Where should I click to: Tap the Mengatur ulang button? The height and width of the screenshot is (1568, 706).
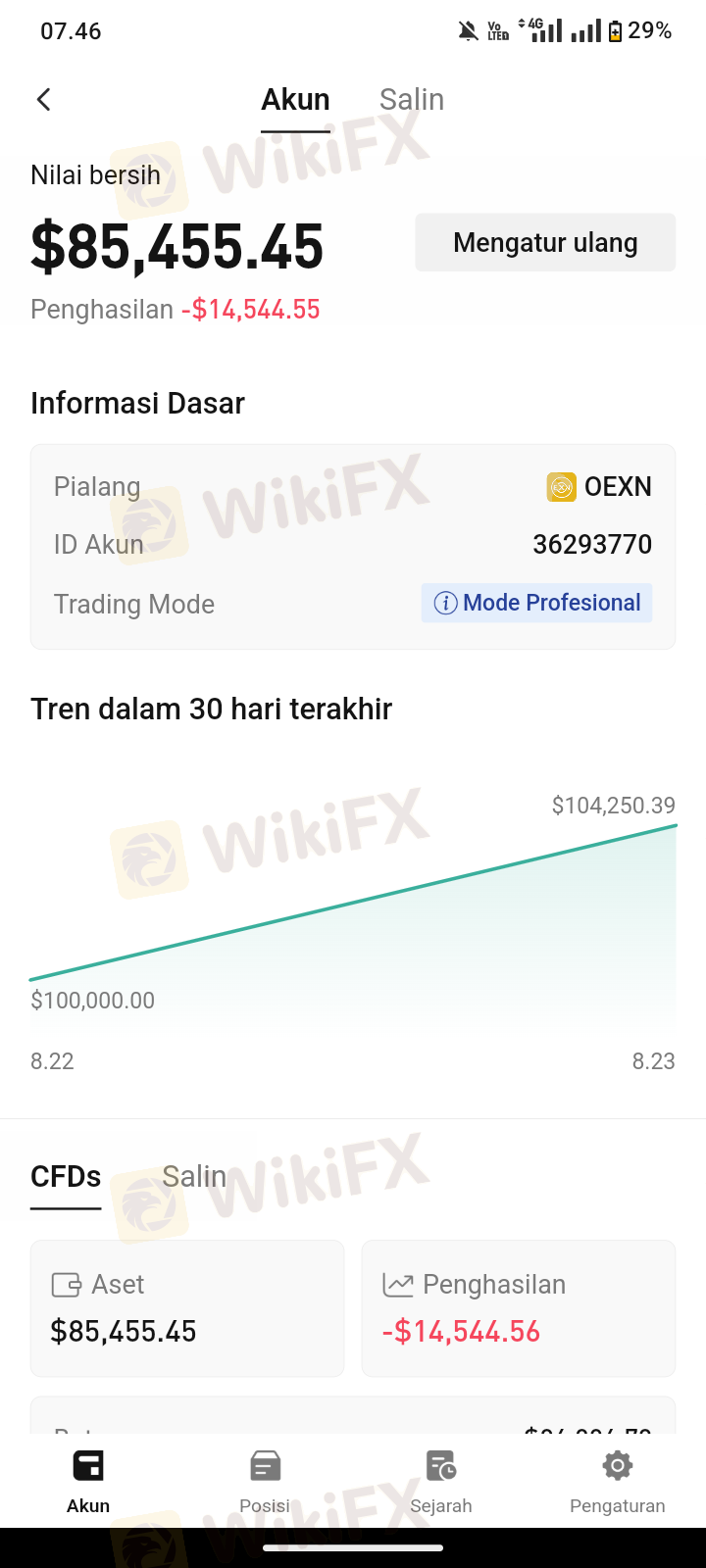coord(545,242)
